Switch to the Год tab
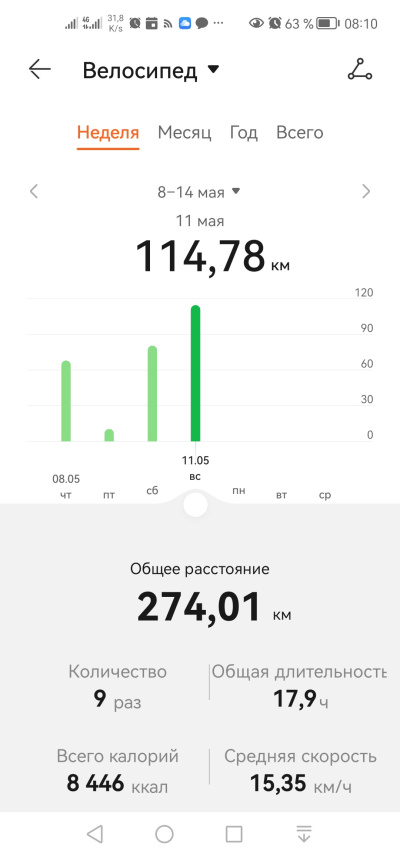 point(243,133)
